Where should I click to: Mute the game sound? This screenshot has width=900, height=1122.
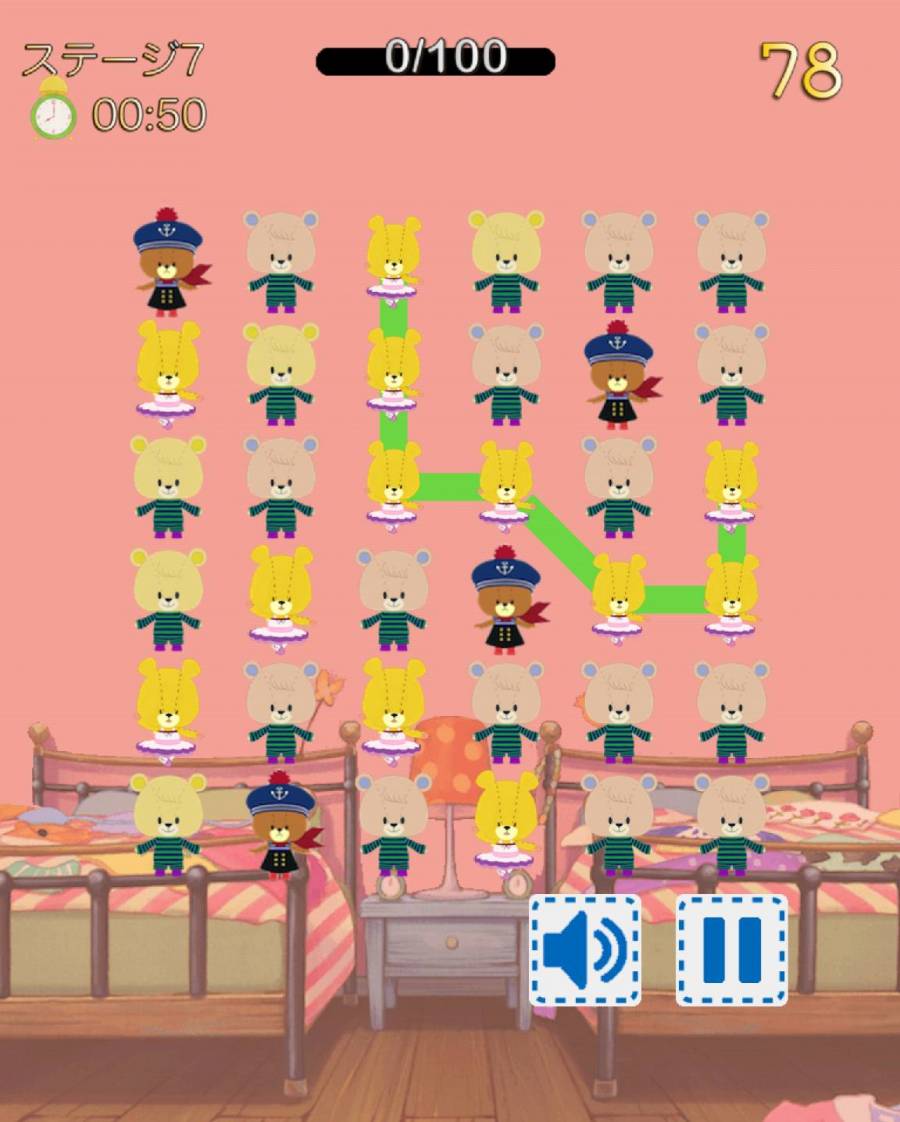click(x=585, y=950)
